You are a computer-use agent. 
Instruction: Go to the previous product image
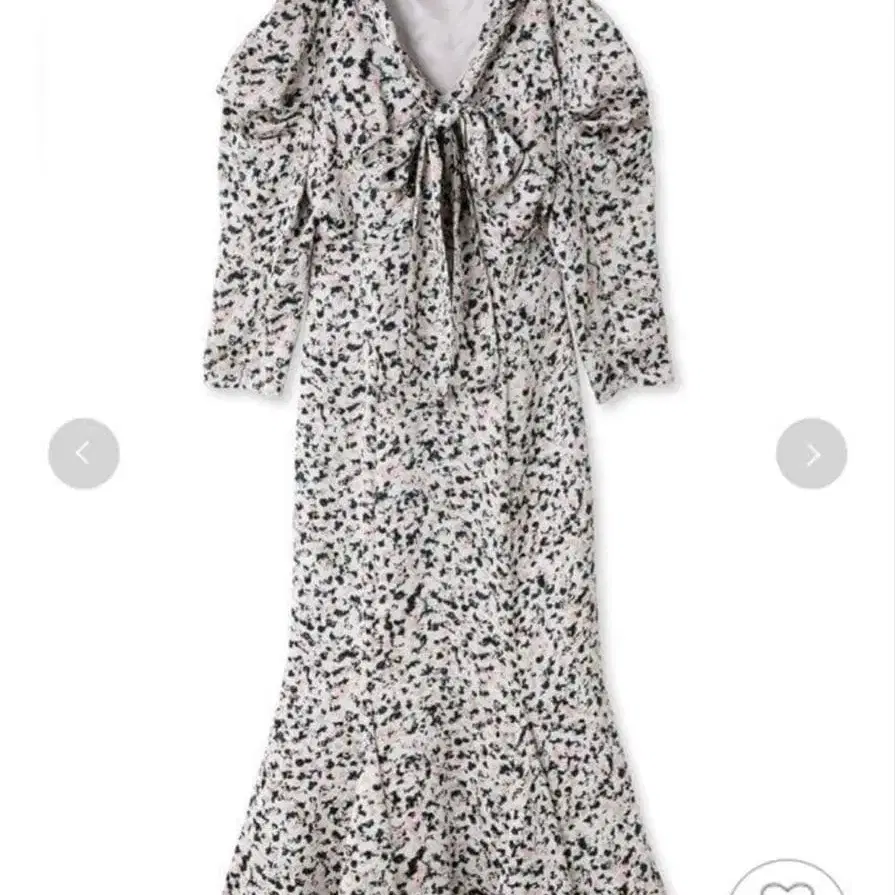tap(84, 454)
